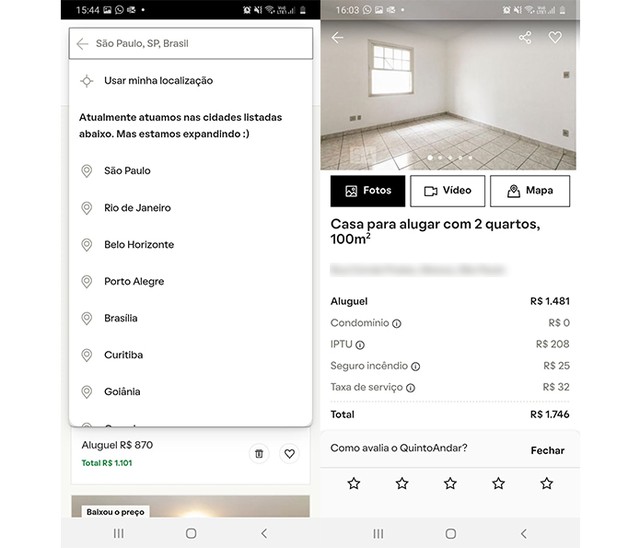The width and height of the screenshot is (640, 548).
Task: Use Usar minha localização option
Action: click(158, 81)
